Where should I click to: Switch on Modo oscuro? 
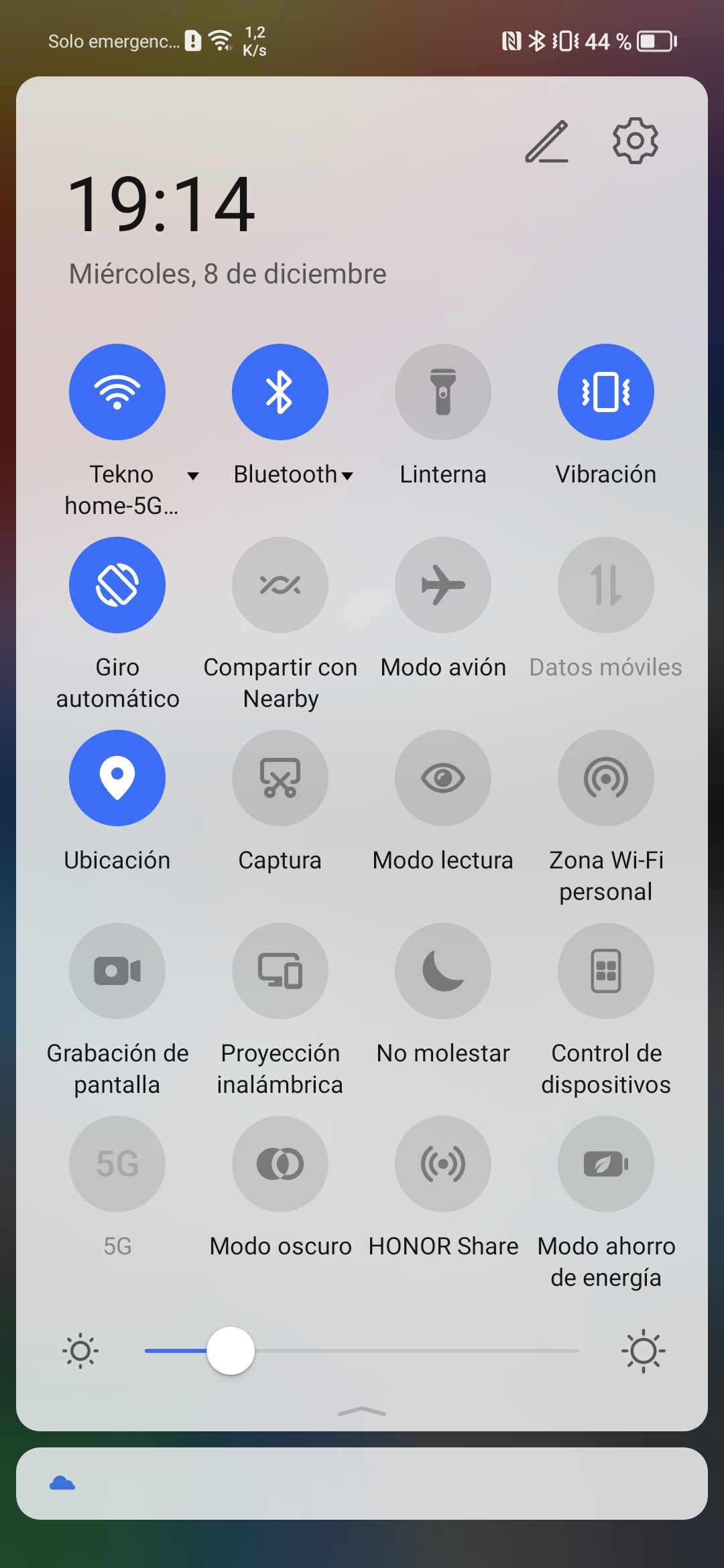(x=280, y=1164)
